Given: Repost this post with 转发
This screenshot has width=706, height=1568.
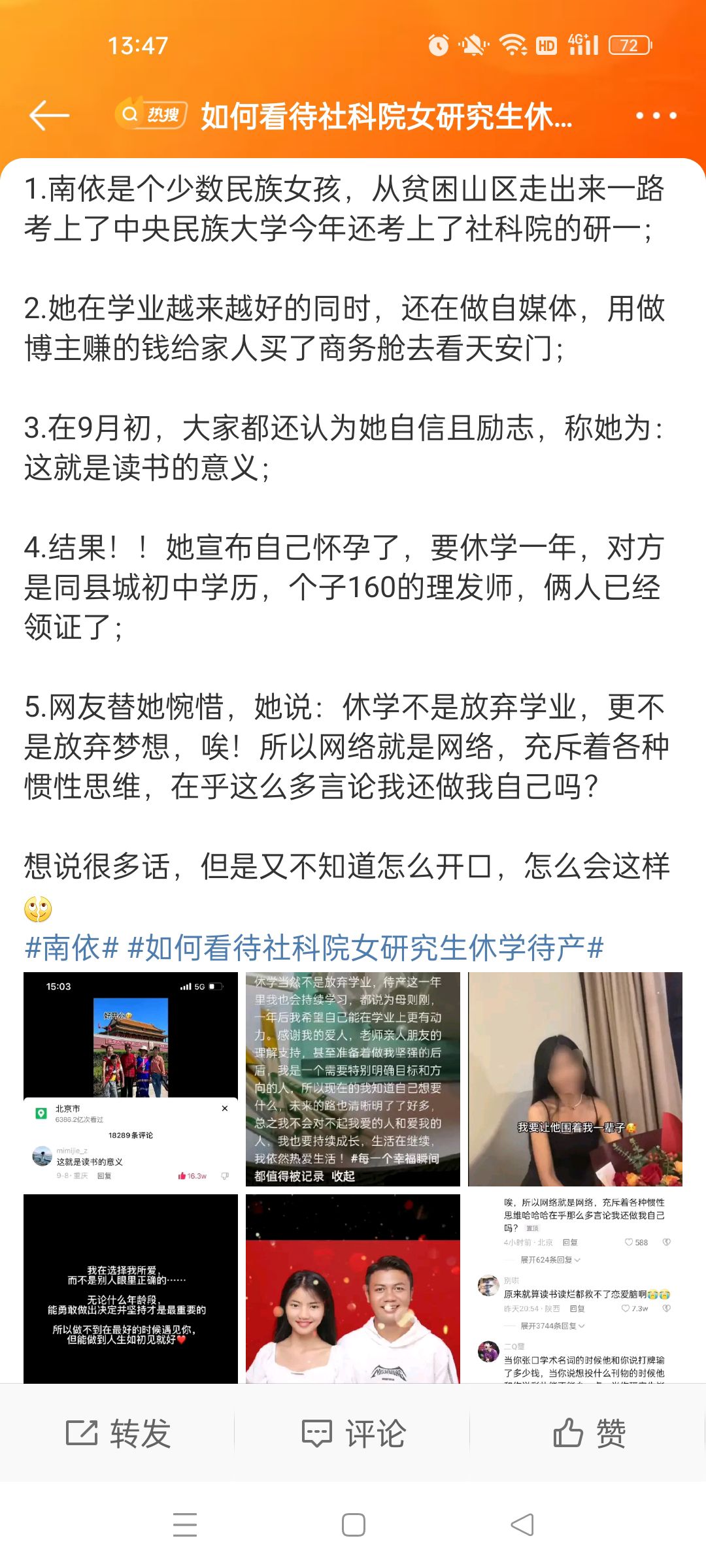Looking at the screenshot, I should tap(118, 1433).
